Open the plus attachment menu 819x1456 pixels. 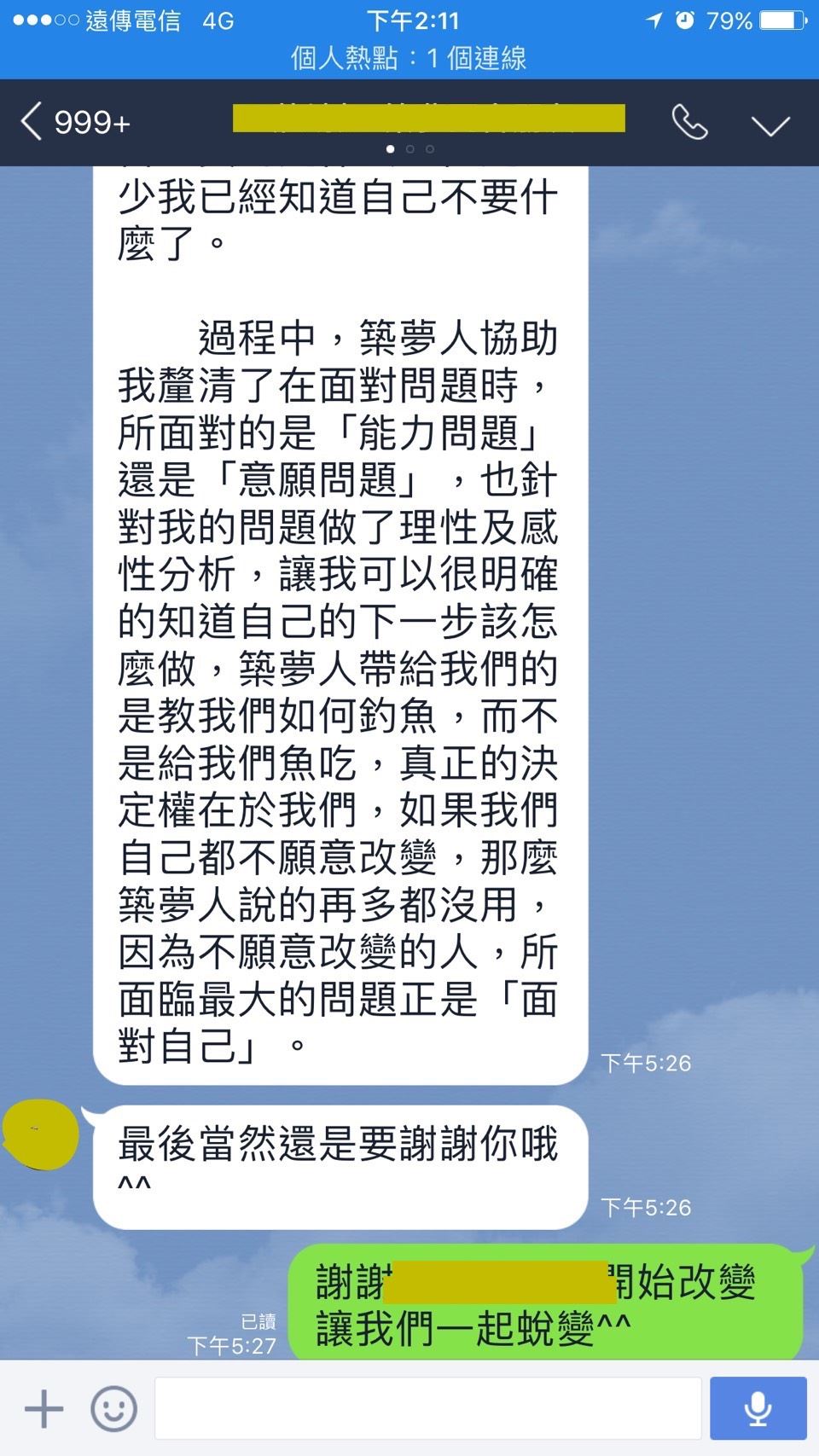pos(44,1408)
